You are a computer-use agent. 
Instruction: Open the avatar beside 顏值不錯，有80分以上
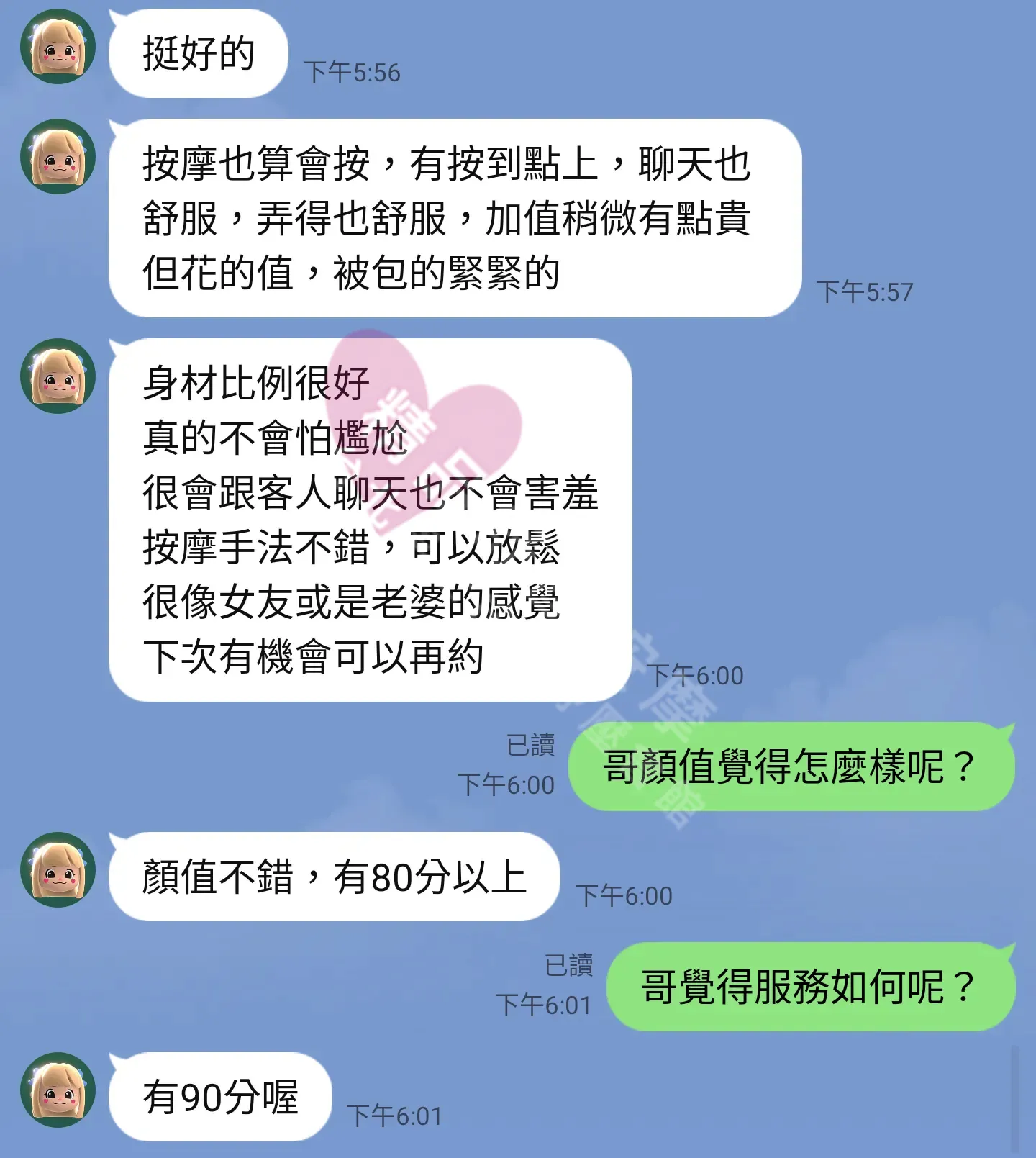[x=58, y=870]
